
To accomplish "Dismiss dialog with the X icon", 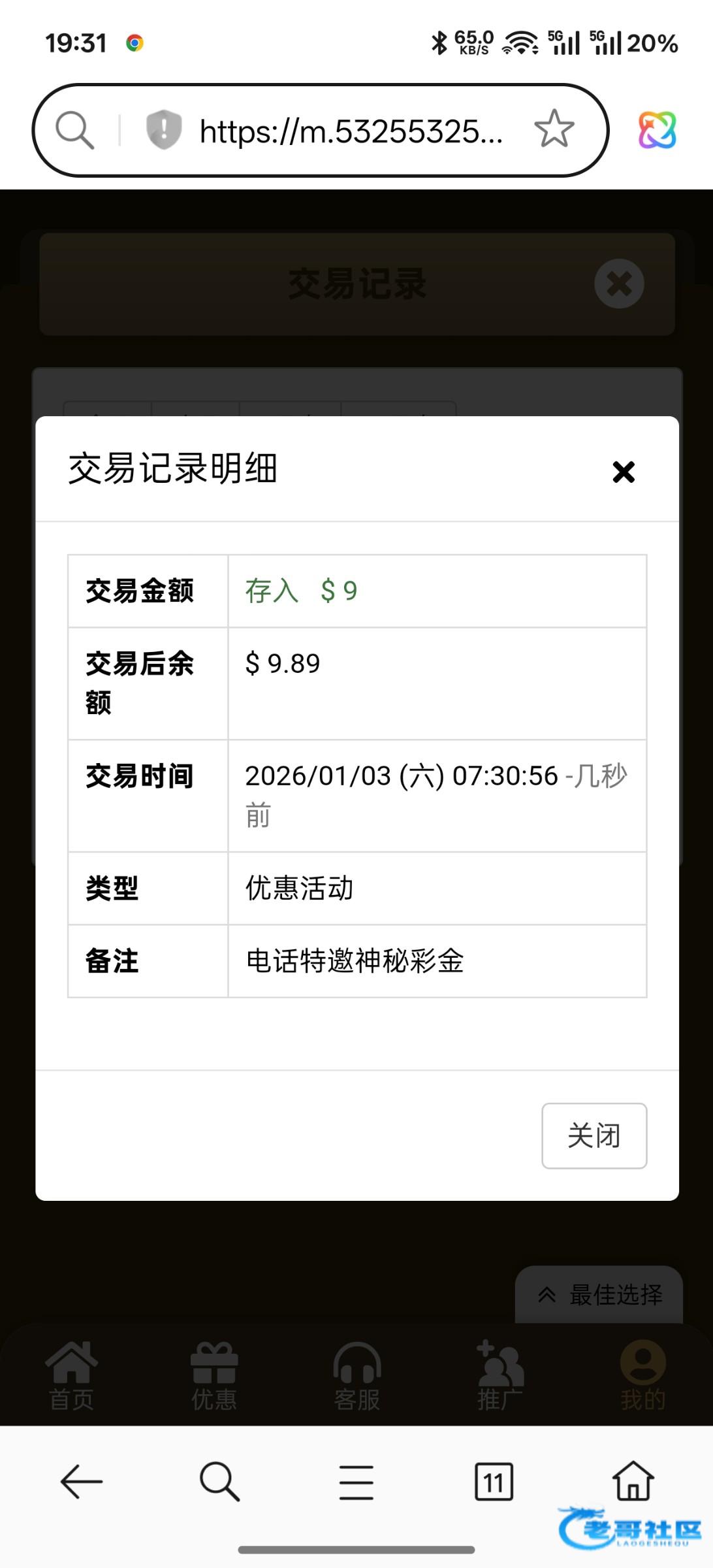I will [x=624, y=472].
